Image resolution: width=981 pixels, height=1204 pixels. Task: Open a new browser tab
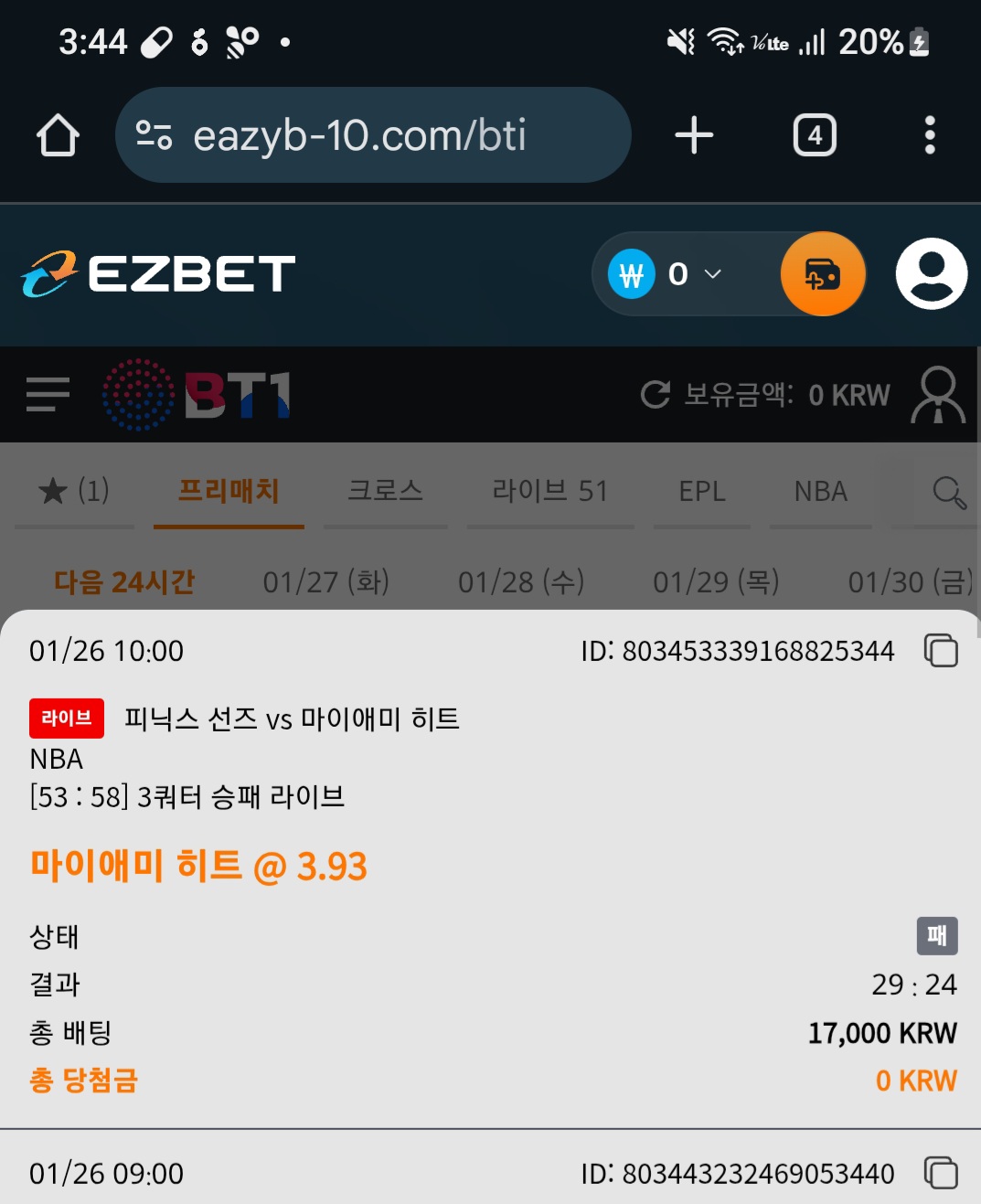pyautogui.click(x=693, y=134)
